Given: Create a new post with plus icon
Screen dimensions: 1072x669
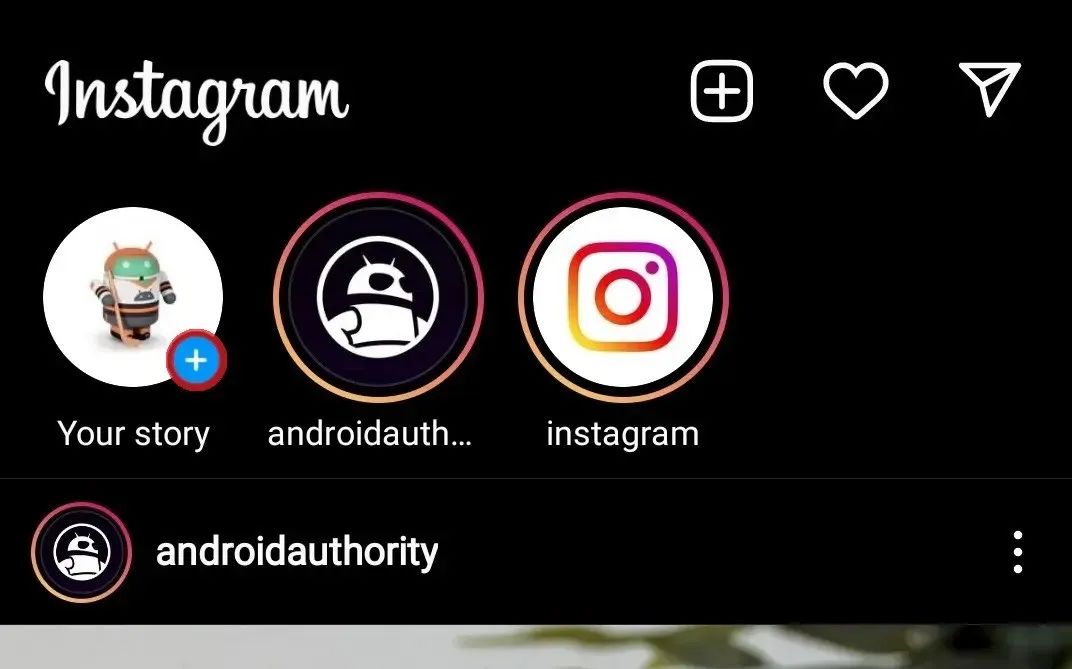Looking at the screenshot, I should pyautogui.click(x=721, y=92).
